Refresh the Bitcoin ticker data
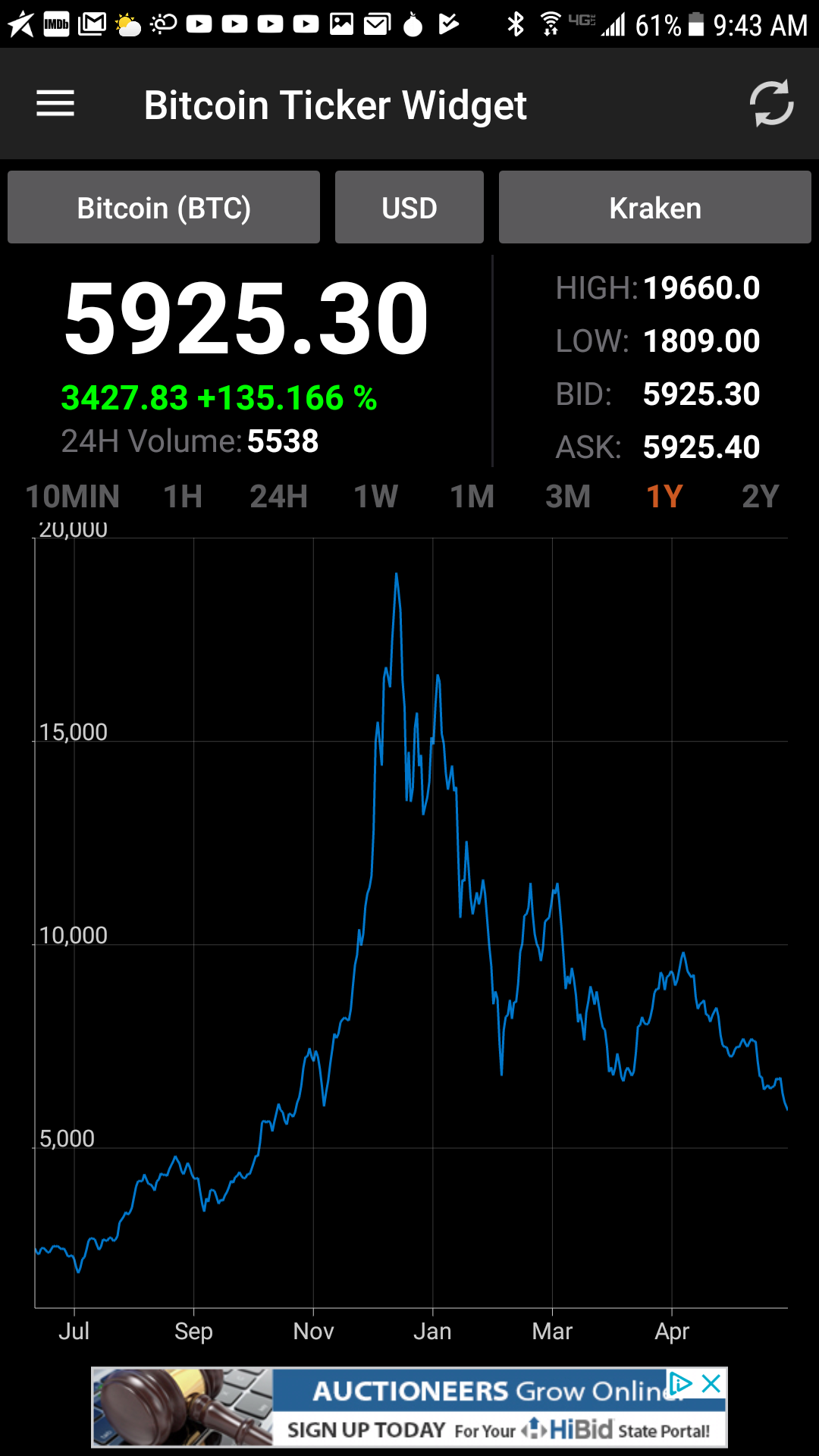819x1456 pixels. pos(771,104)
